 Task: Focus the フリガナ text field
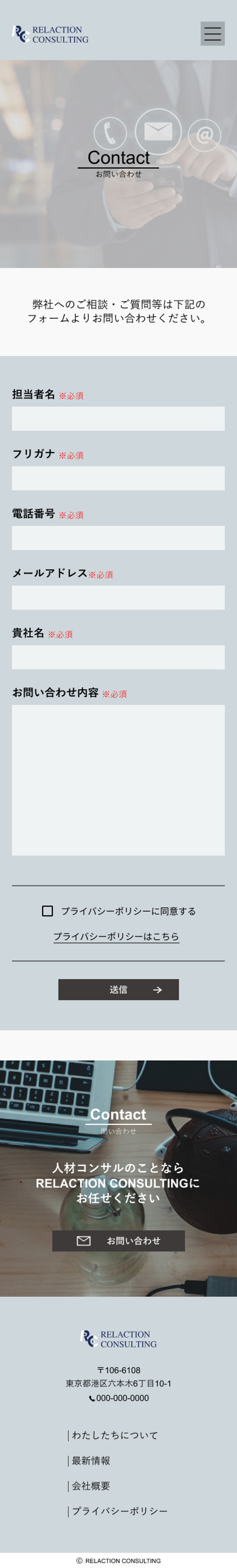click(x=118, y=479)
